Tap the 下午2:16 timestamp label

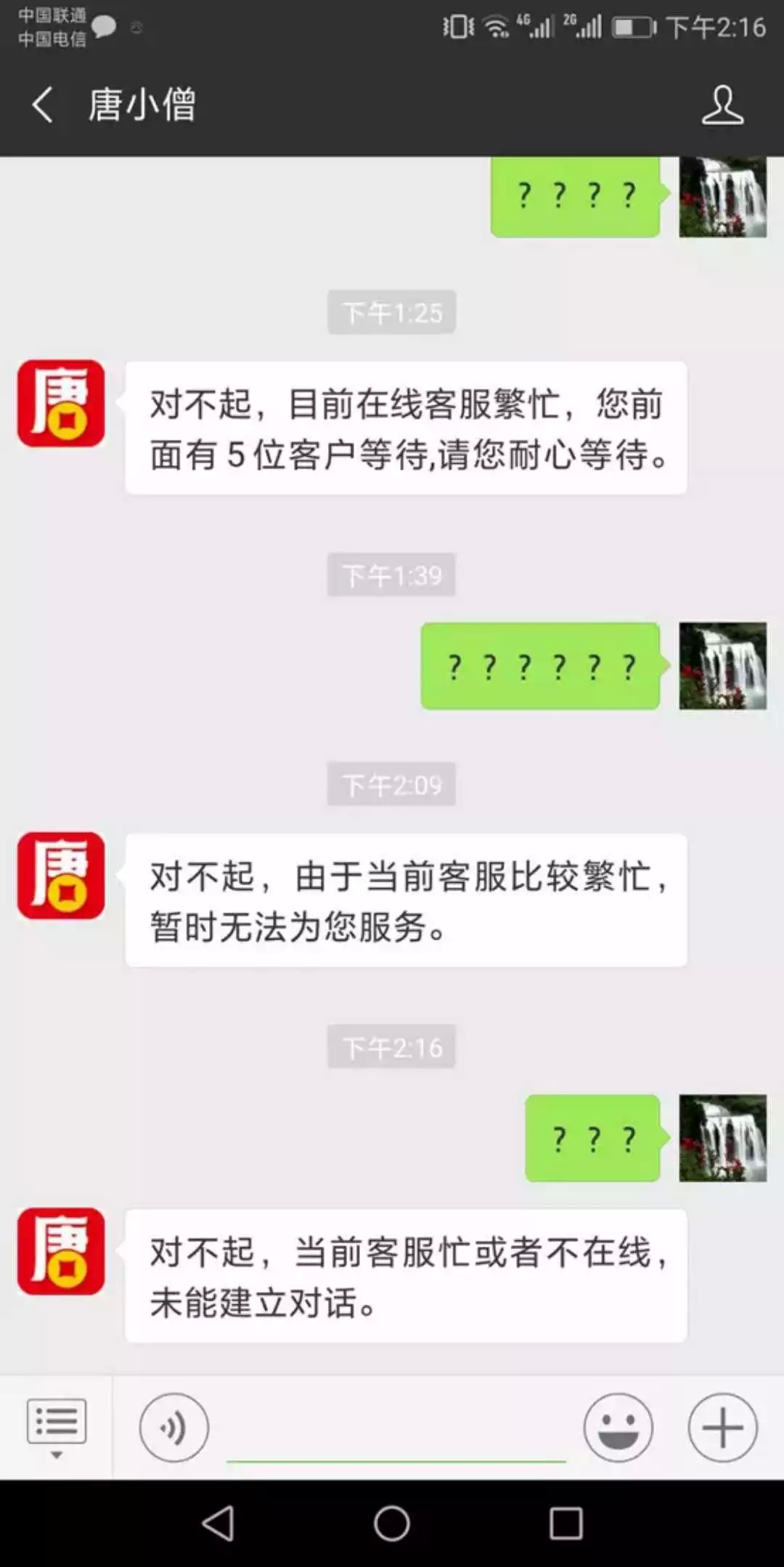[x=391, y=1046]
